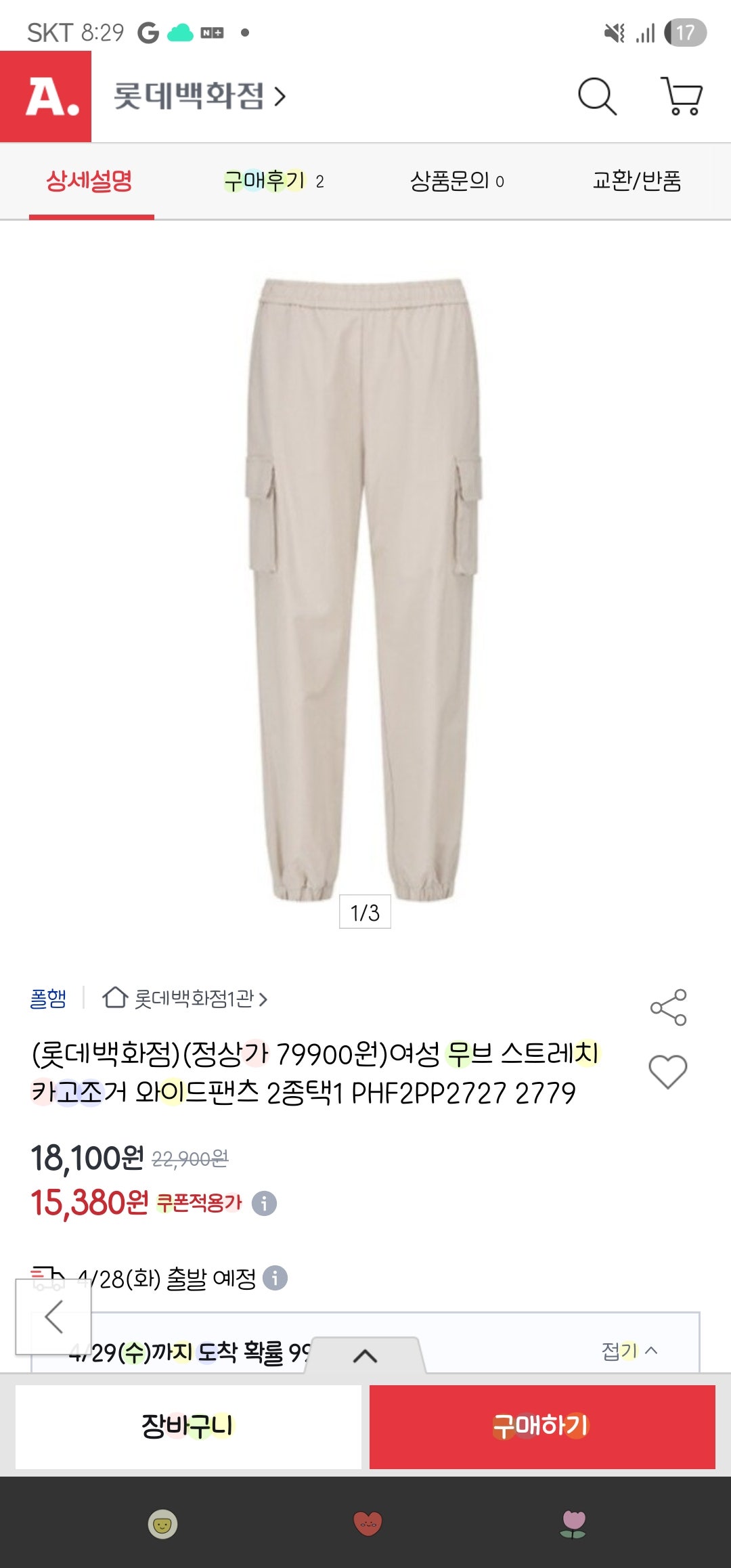The width and height of the screenshot is (731, 1568).
Task: Tap the cargo pants product image
Action: coord(365,589)
